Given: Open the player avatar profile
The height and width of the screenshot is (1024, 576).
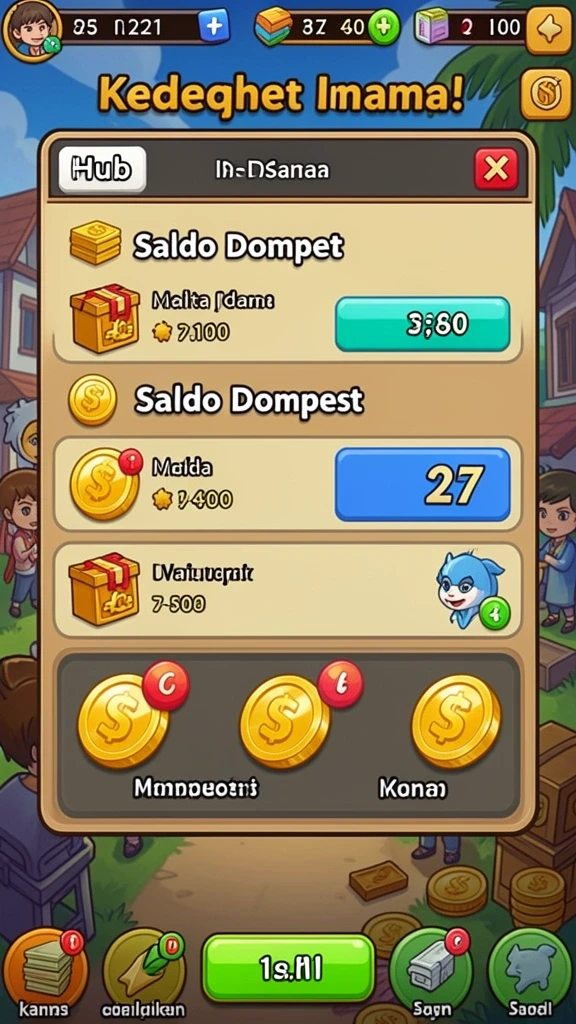Looking at the screenshot, I should click(32, 29).
